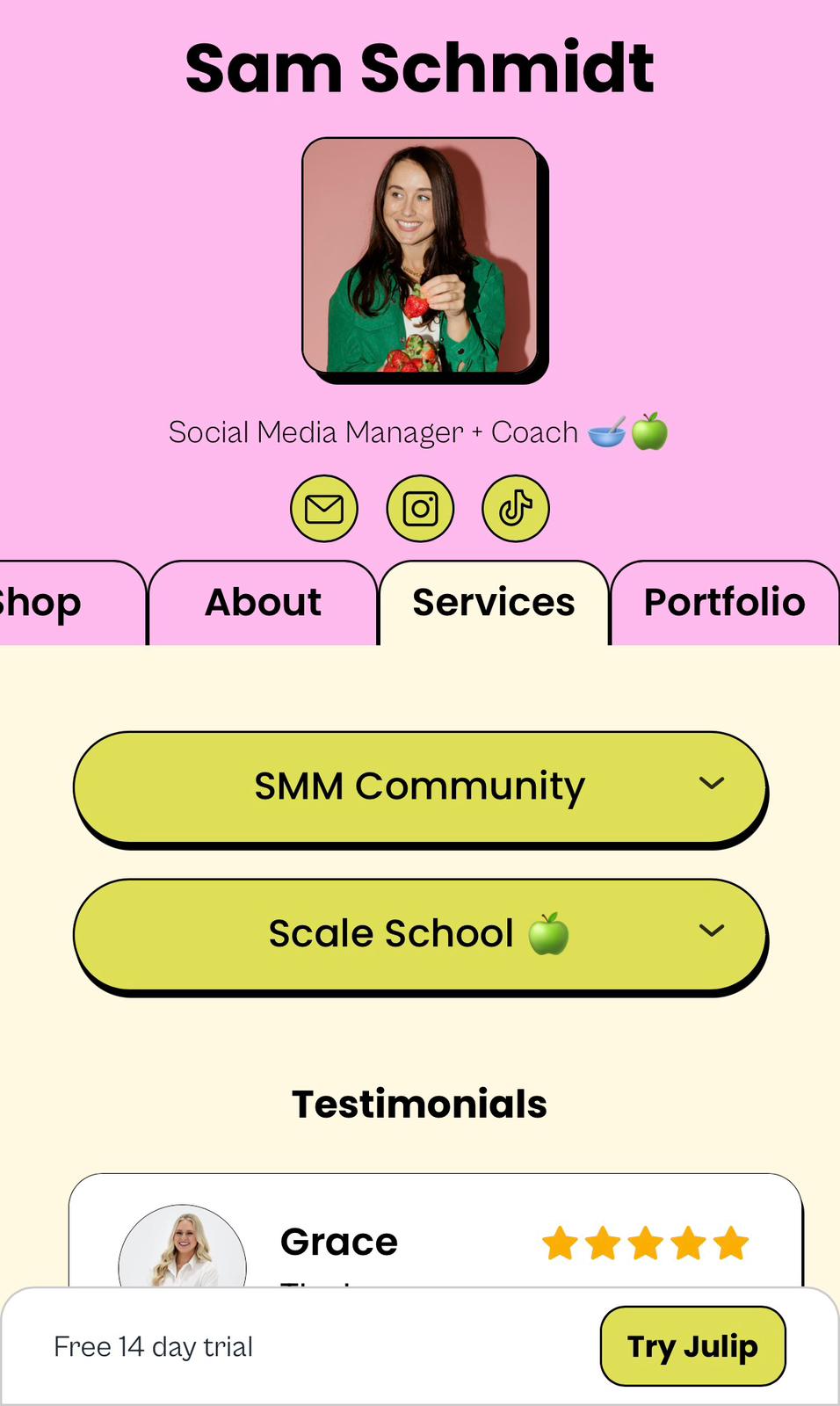Collapse the SMM Community section
The image size is (840, 1406).
420,785
